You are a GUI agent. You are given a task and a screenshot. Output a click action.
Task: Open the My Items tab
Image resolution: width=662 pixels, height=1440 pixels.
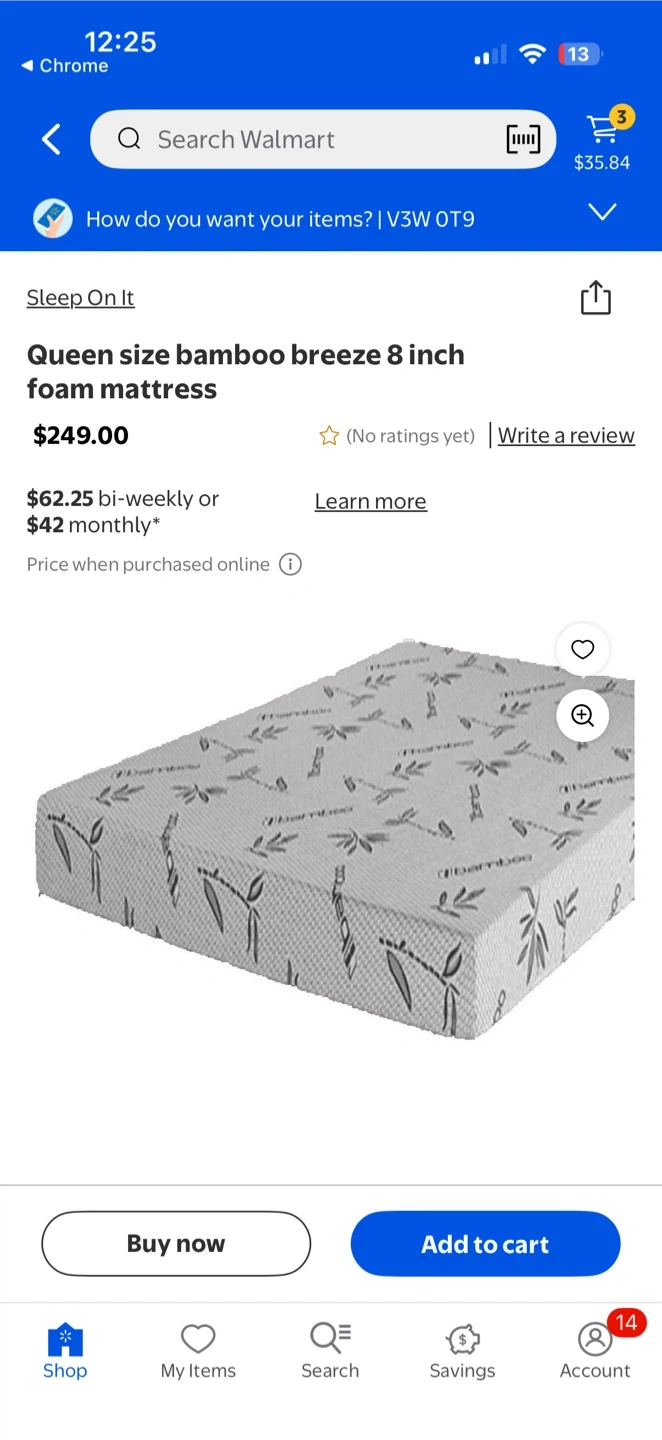198,1352
